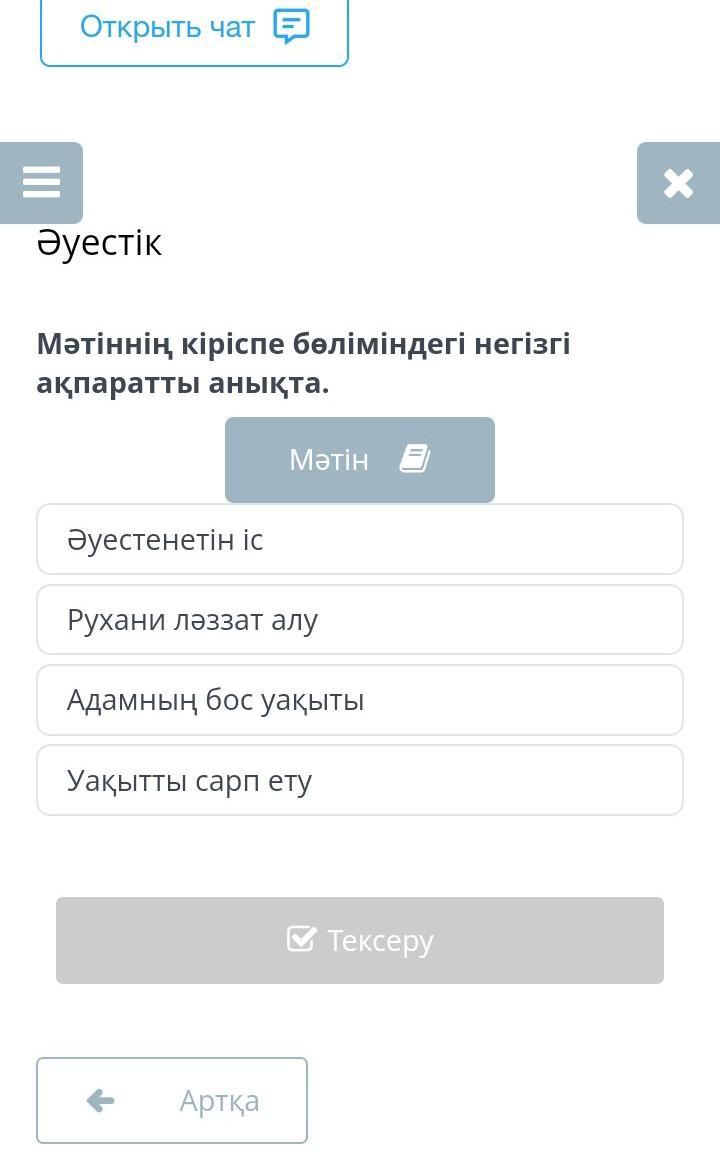Open the hamburger menu
This screenshot has width=720, height=1163.
click(x=42, y=182)
